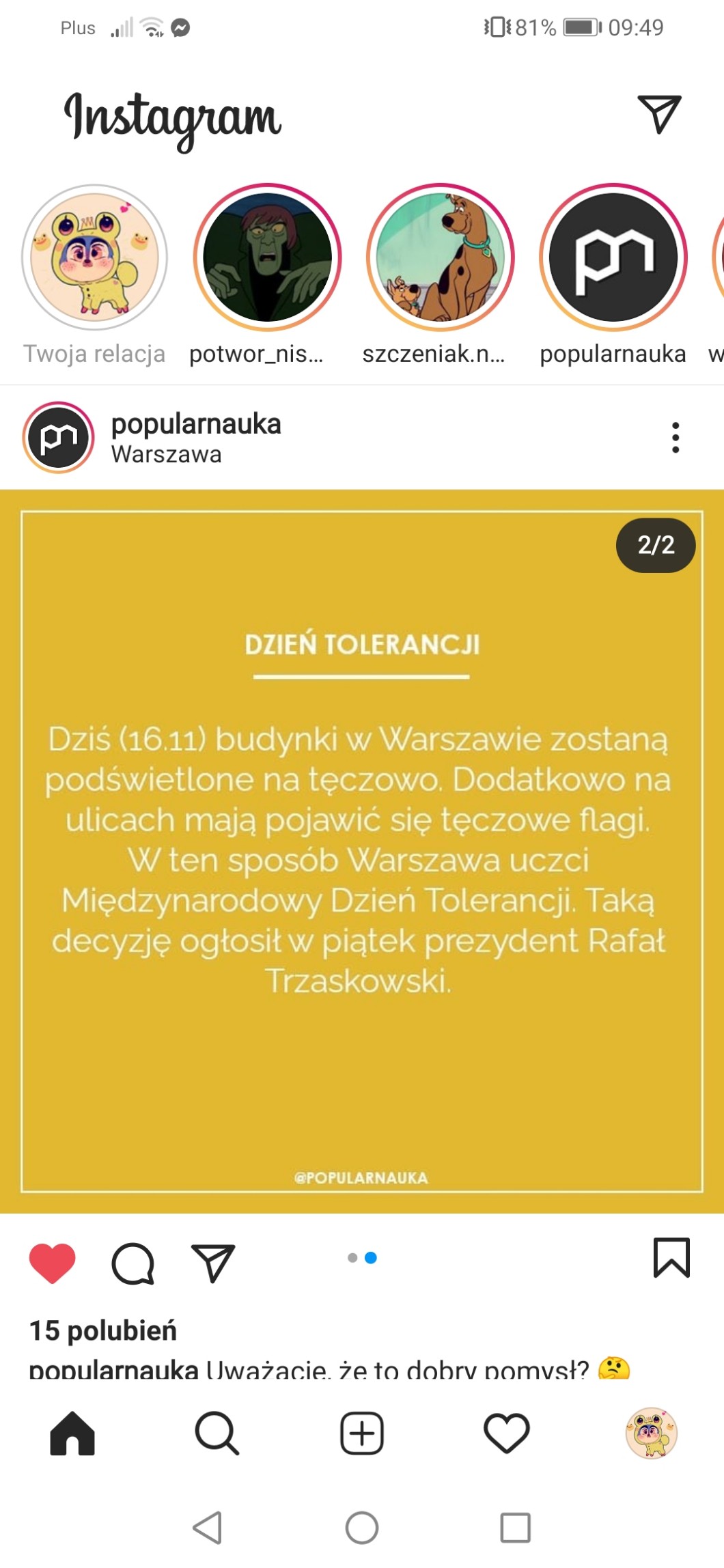This screenshot has height=1568, width=724.
Task: Go to the home feed tab
Action: 72,1433
